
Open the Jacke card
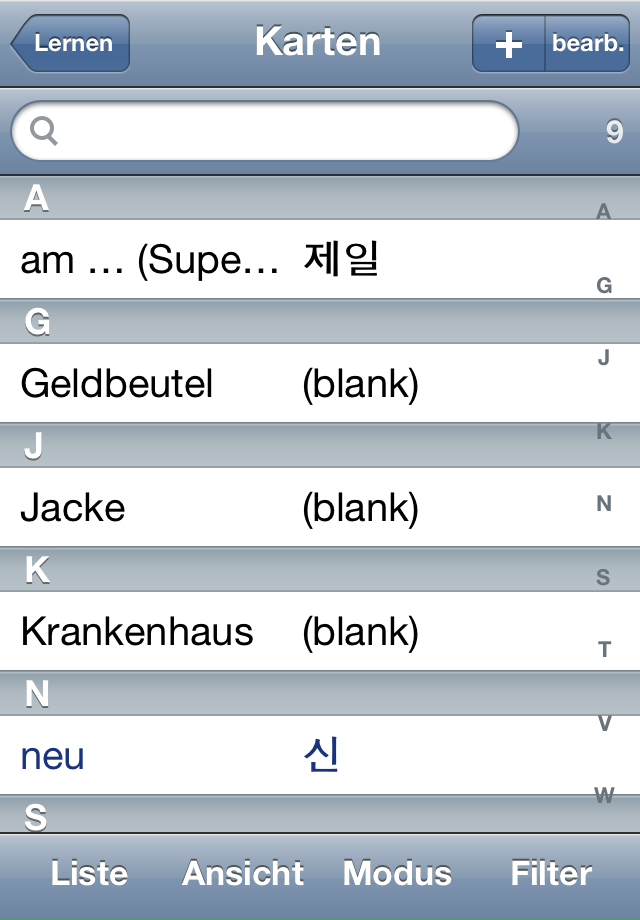coord(290,508)
